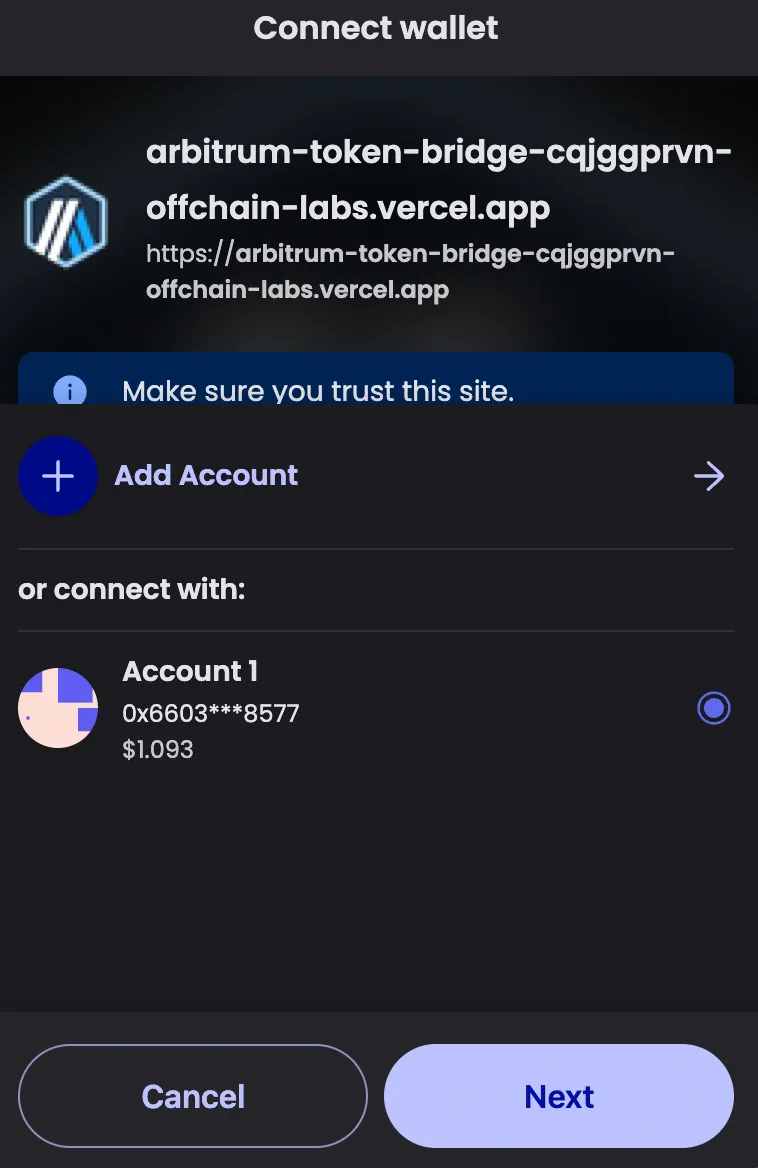758x1168 pixels.
Task: Click the 0x6603***8577 address text
Action: click(x=211, y=713)
